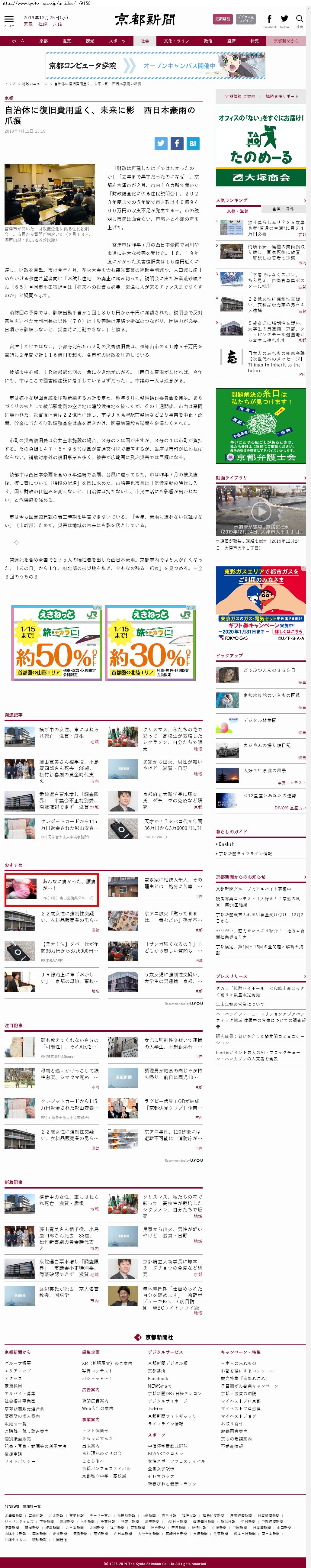Open the hamburger menu button
This screenshot has width=311, height=1568.
[x=9, y=19]
